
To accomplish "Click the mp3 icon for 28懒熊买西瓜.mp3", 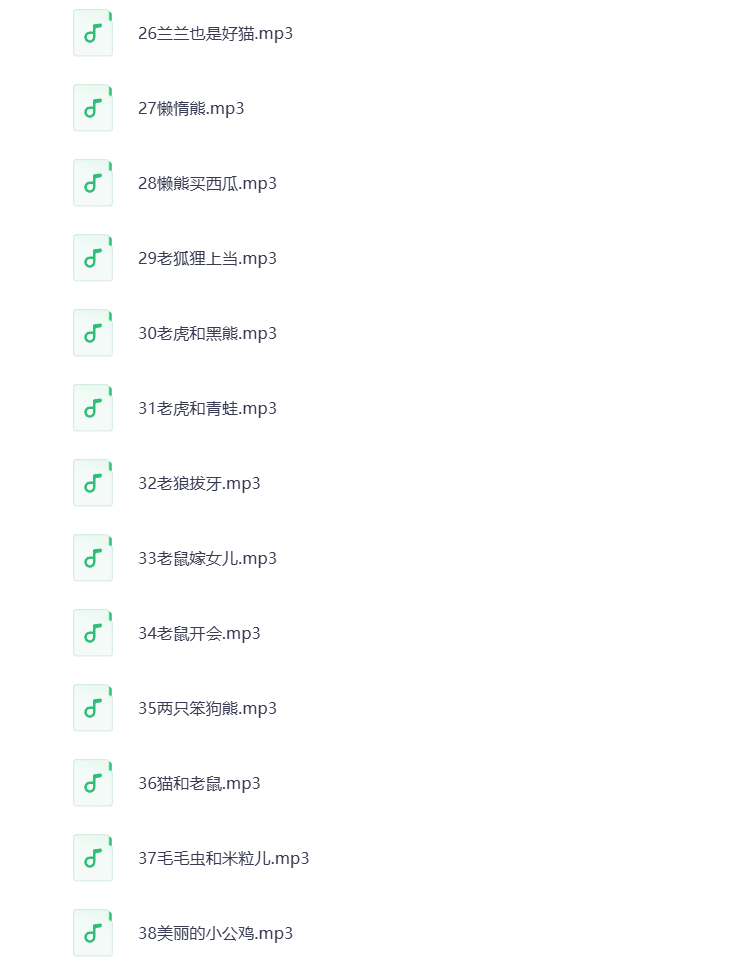I will tap(92, 182).
